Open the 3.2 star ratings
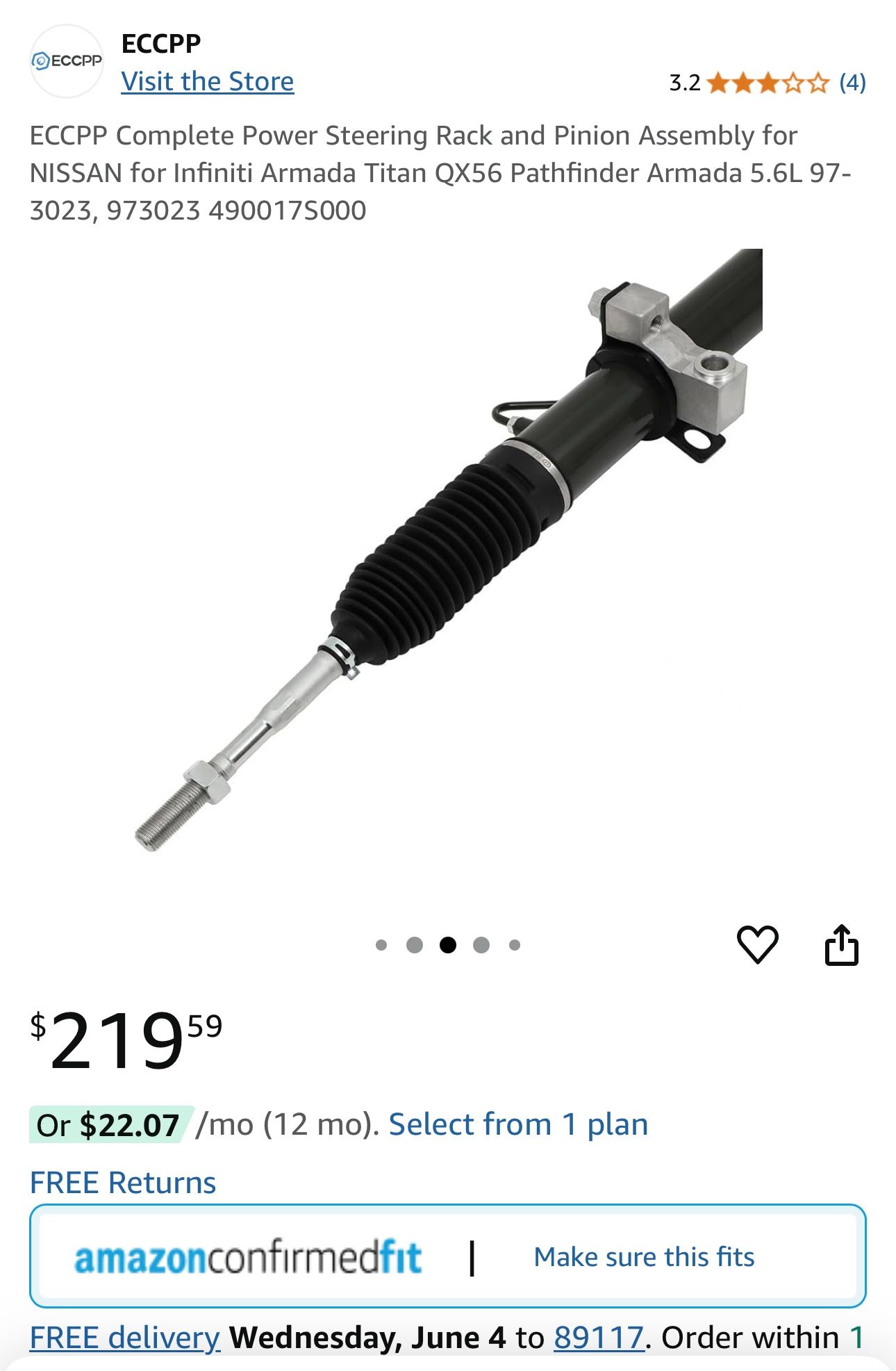Screen dimensions: 896x1371 point(767,83)
